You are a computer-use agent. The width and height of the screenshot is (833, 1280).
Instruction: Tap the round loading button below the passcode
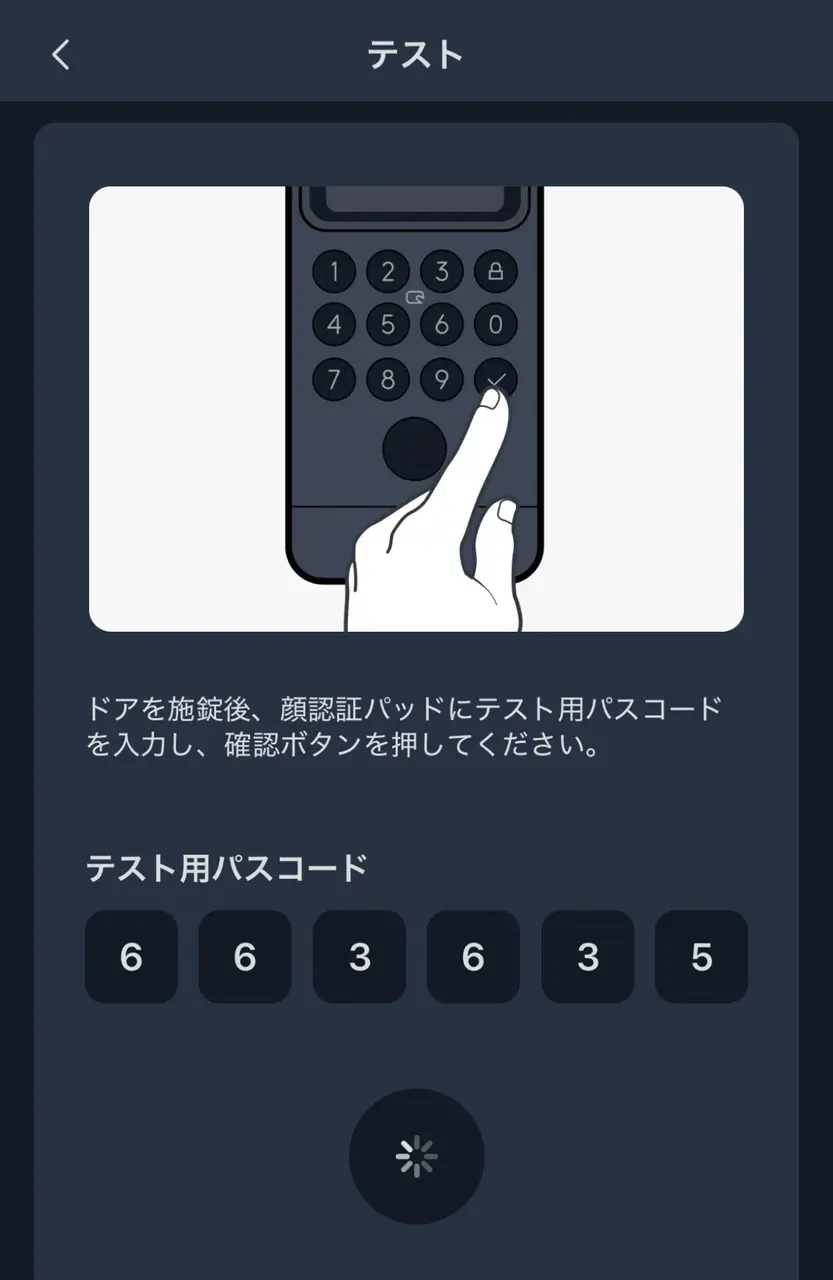pos(416,1156)
